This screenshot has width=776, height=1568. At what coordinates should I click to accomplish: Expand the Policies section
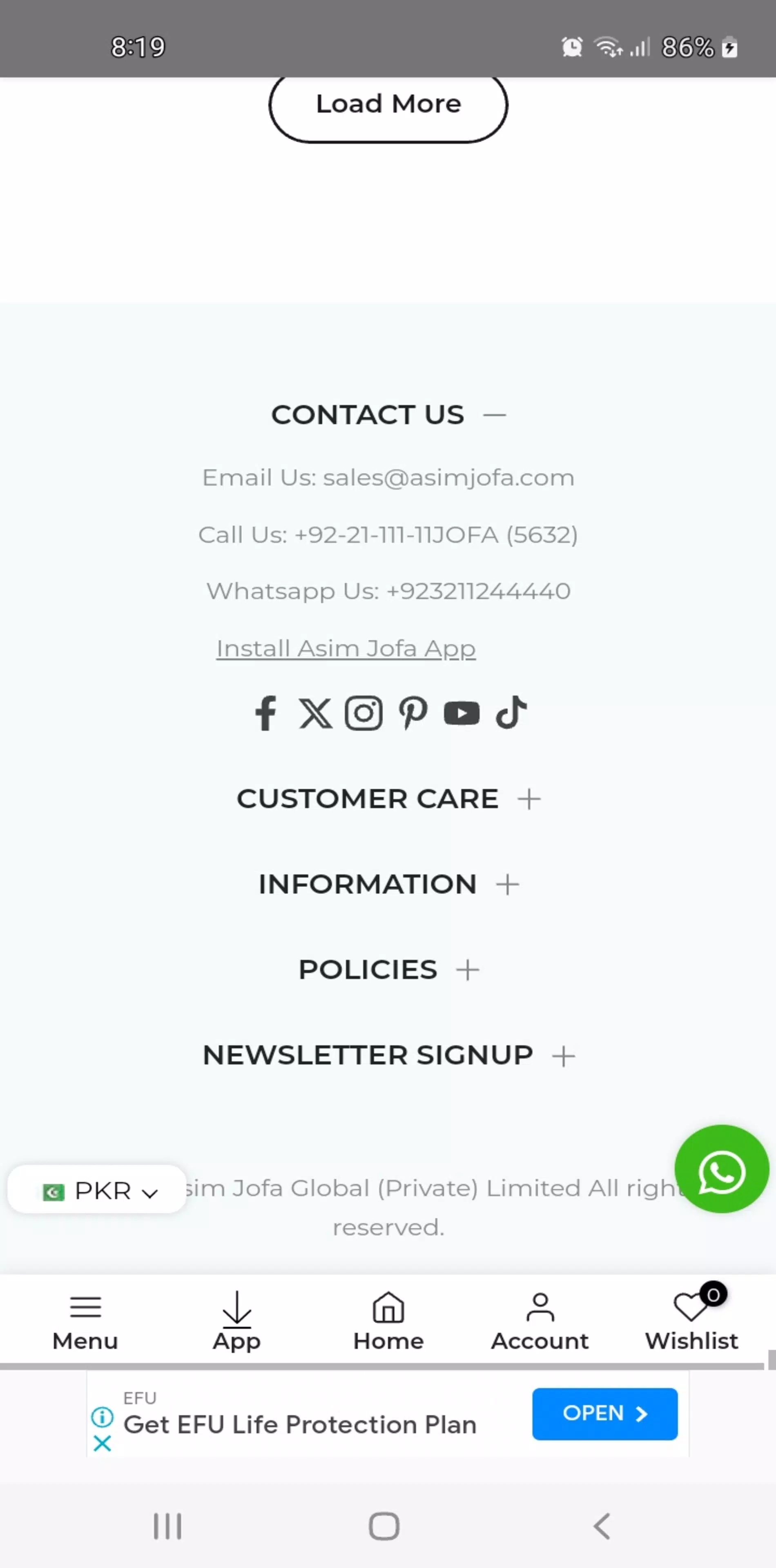pyautogui.click(x=388, y=970)
